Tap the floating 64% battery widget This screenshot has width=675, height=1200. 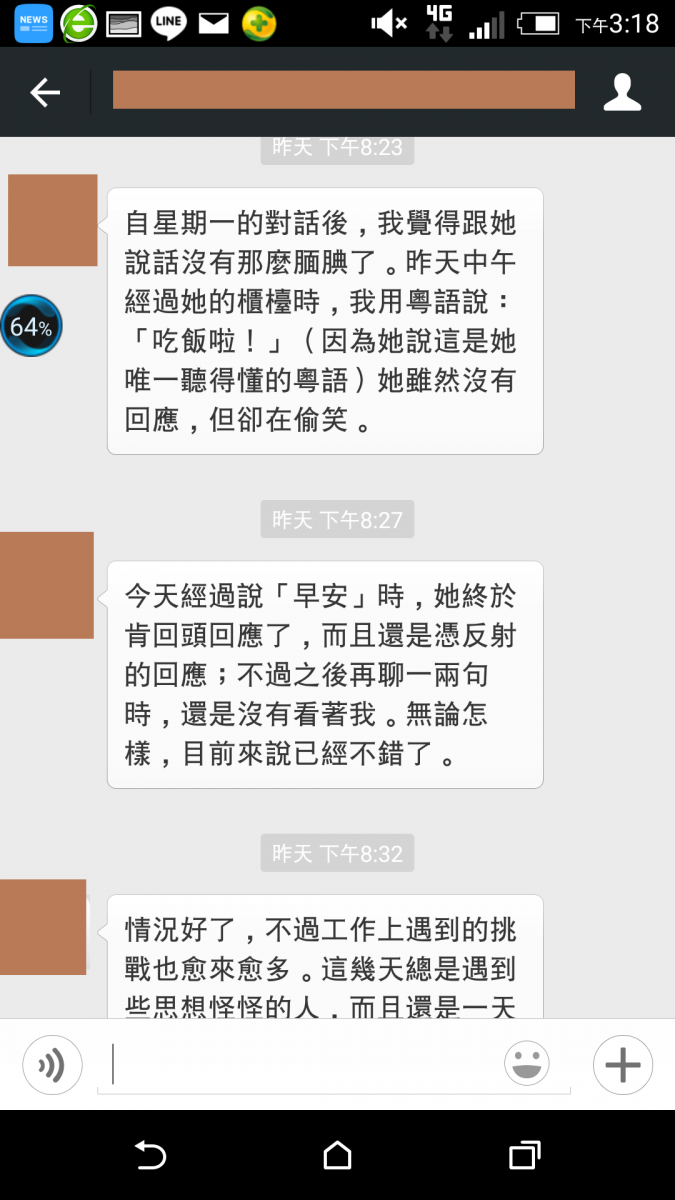(x=31, y=326)
